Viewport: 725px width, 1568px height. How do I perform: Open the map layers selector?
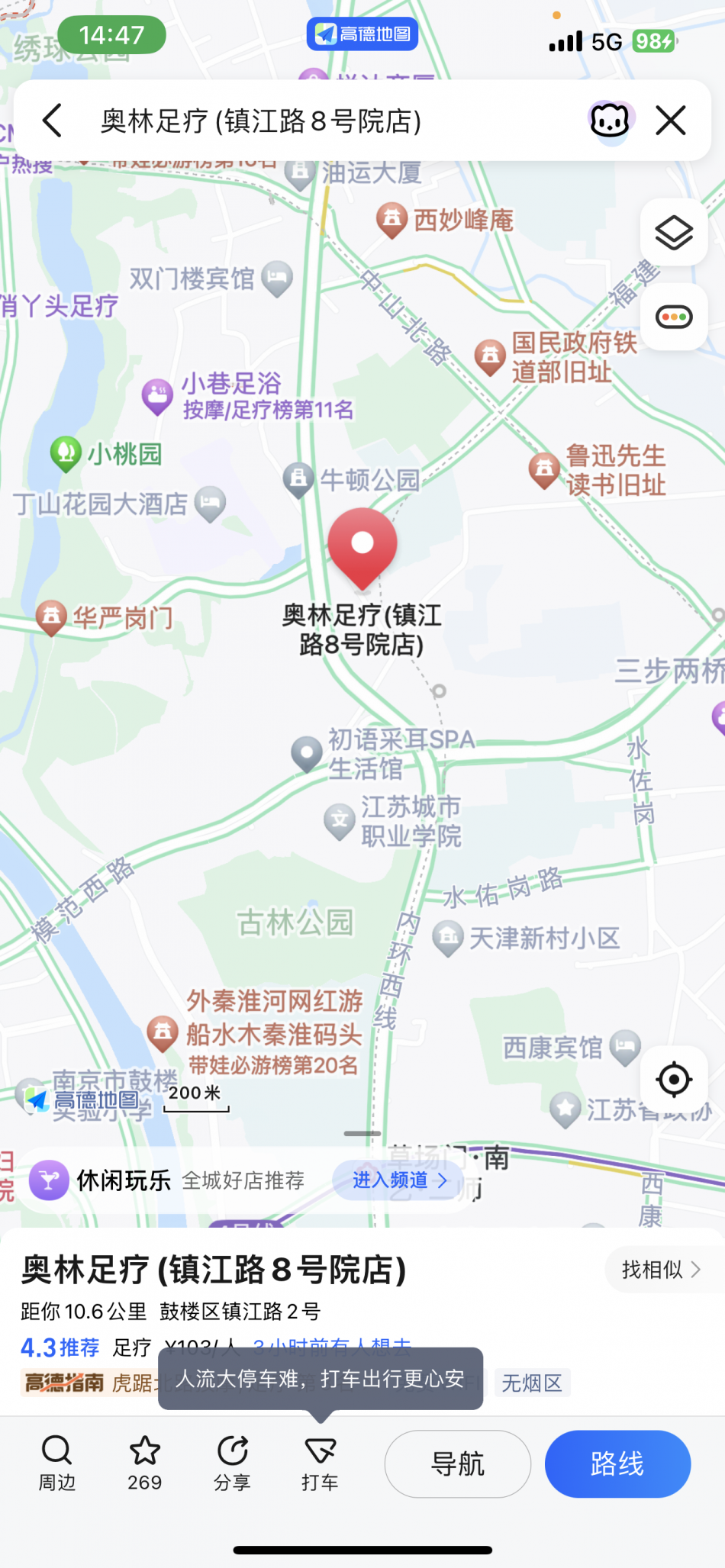(x=674, y=233)
